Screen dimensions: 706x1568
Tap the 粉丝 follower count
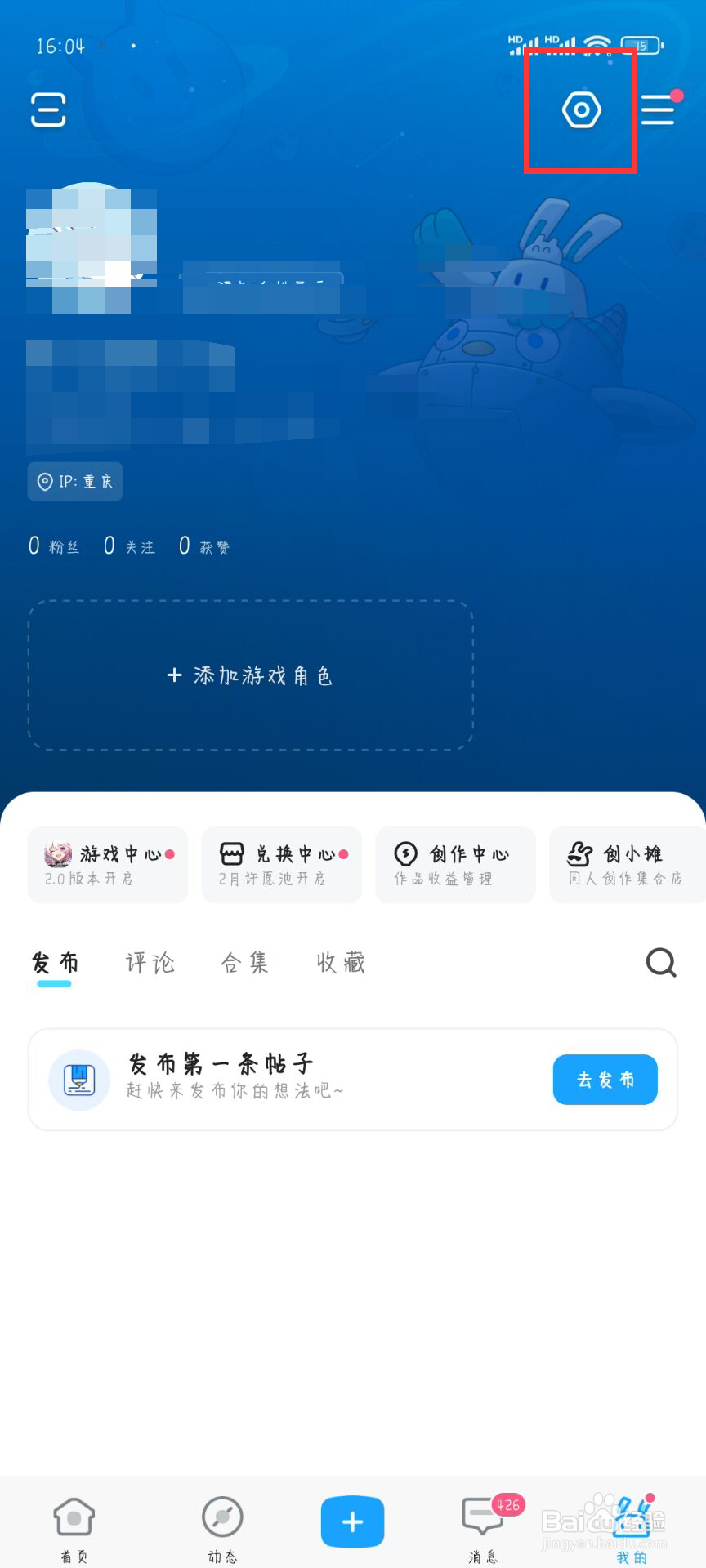pyautogui.click(x=54, y=546)
